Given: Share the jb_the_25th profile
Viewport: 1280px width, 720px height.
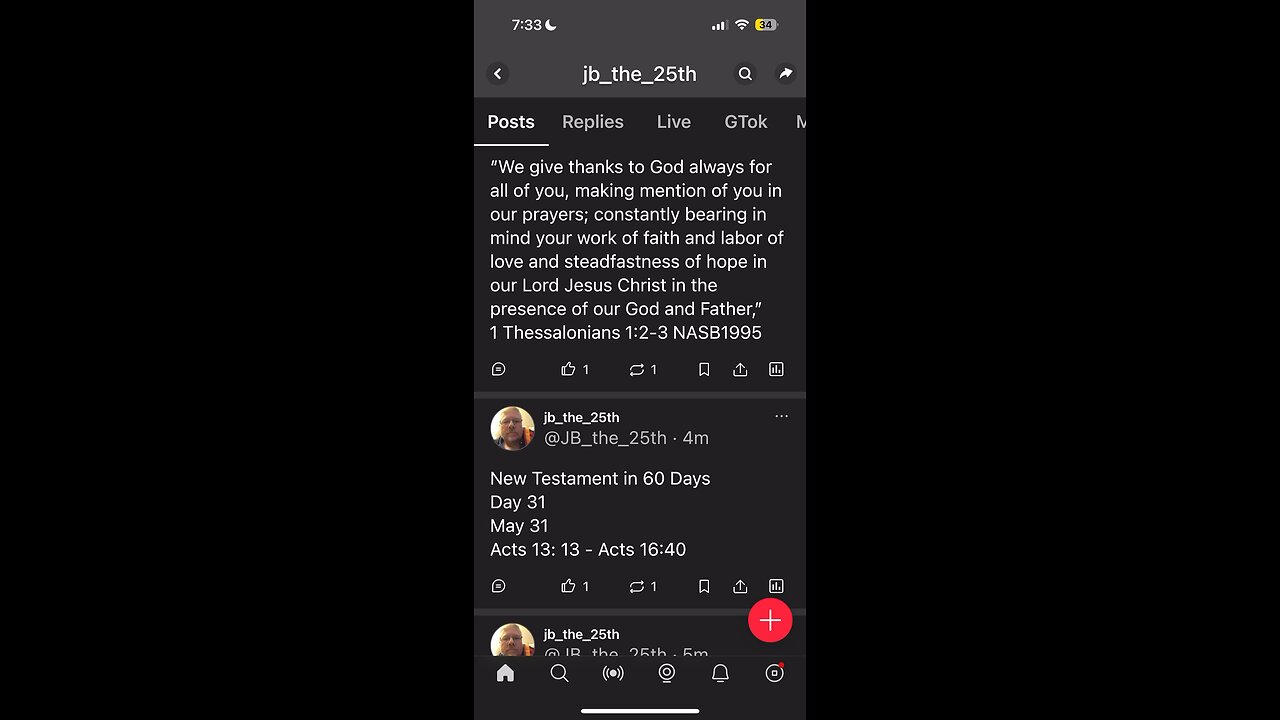Looking at the screenshot, I should (786, 74).
